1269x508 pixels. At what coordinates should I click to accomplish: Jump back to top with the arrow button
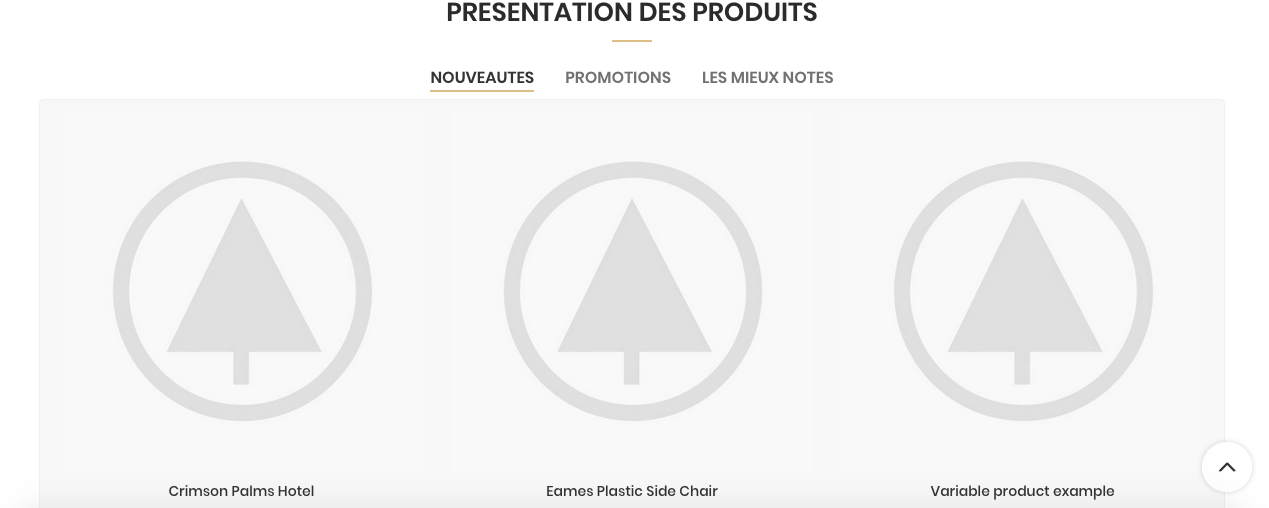point(1227,467)
